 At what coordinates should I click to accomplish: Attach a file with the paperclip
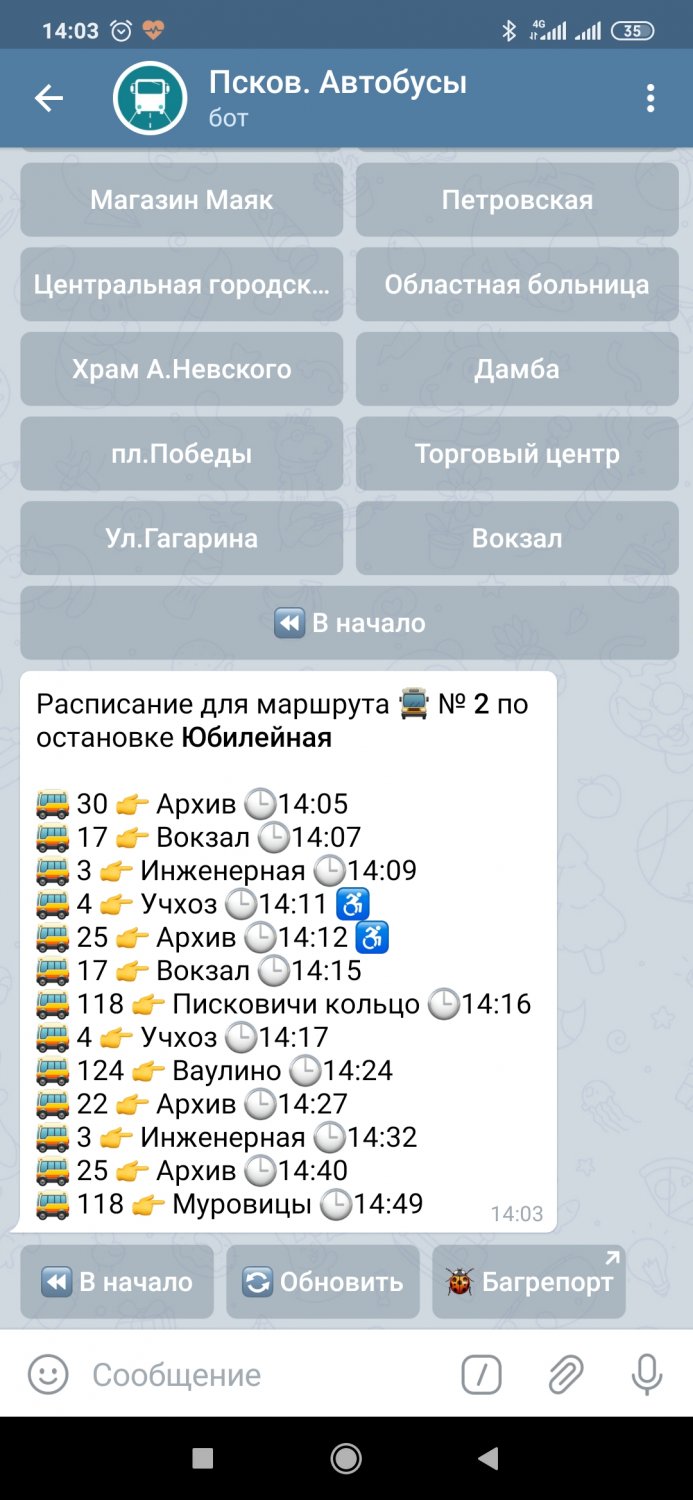click(565, 1375)
